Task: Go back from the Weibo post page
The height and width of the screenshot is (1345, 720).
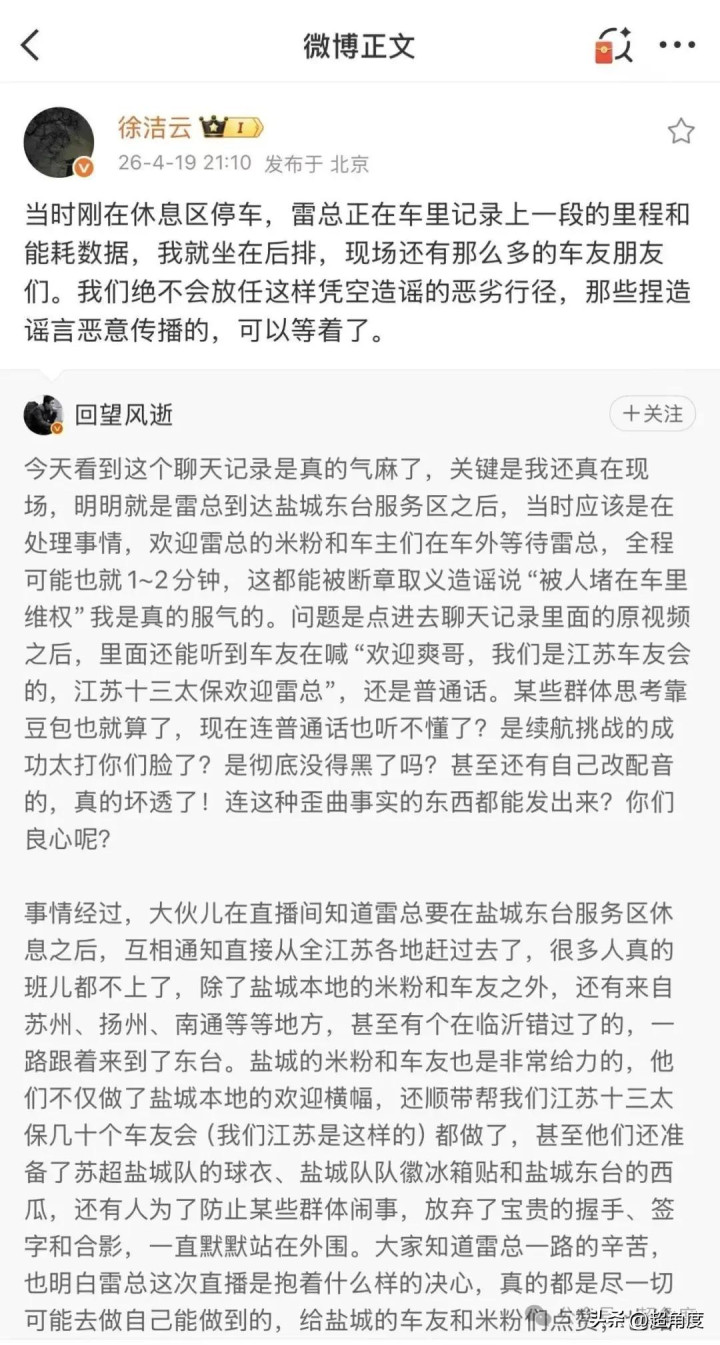Action: (x=31, y=45)
